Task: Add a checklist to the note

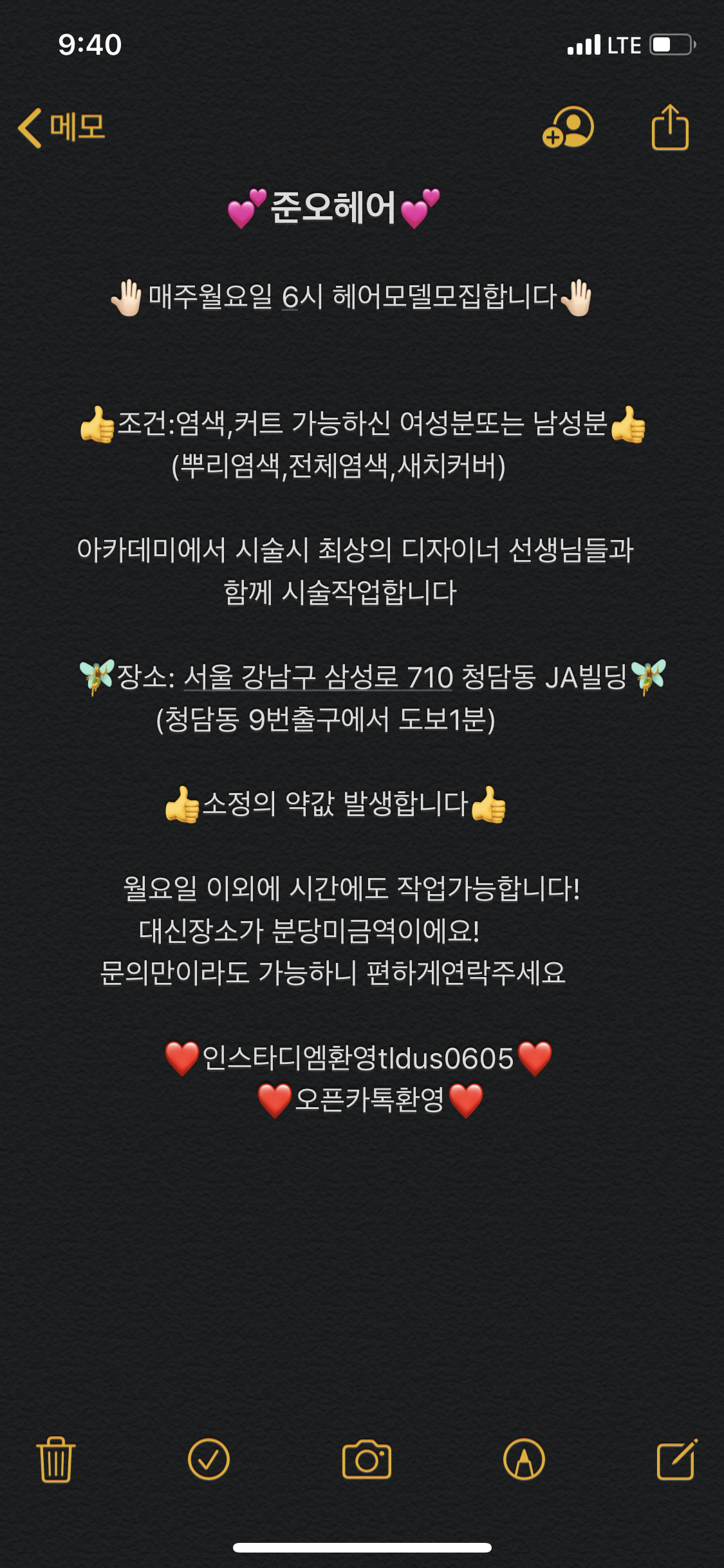Action: (x=209, y=1459)
